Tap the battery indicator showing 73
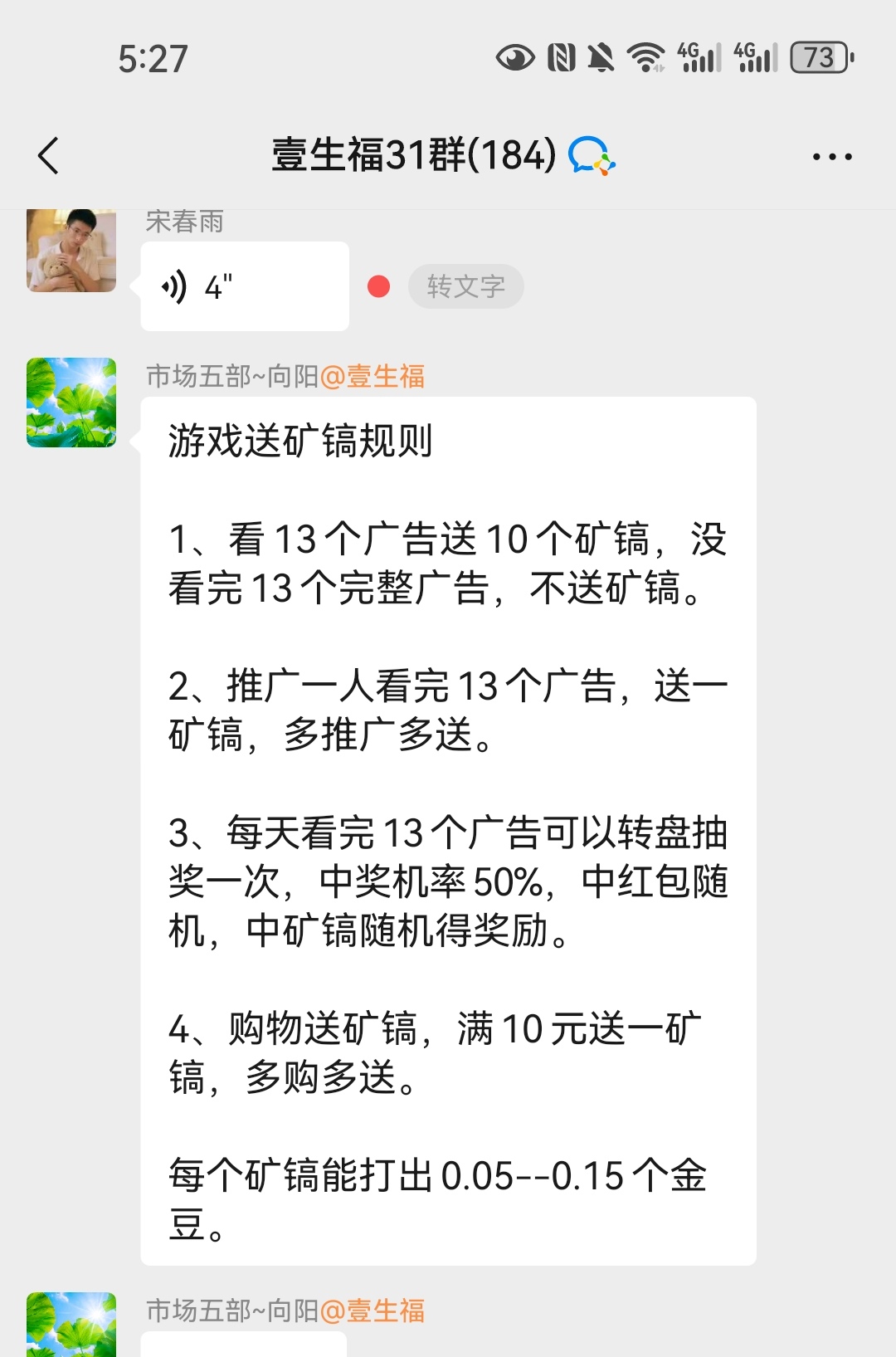 (821, 58)
